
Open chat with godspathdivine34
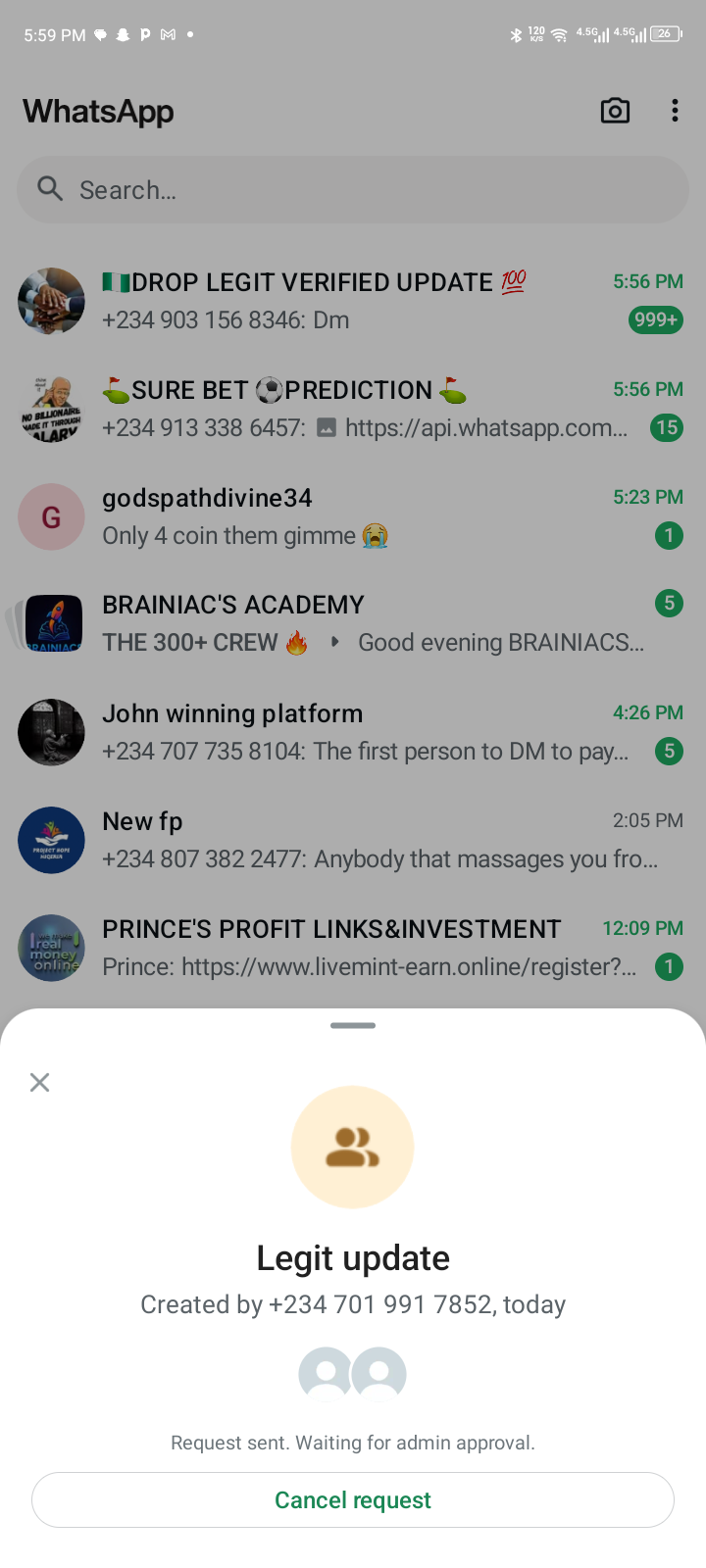[353, 516]
